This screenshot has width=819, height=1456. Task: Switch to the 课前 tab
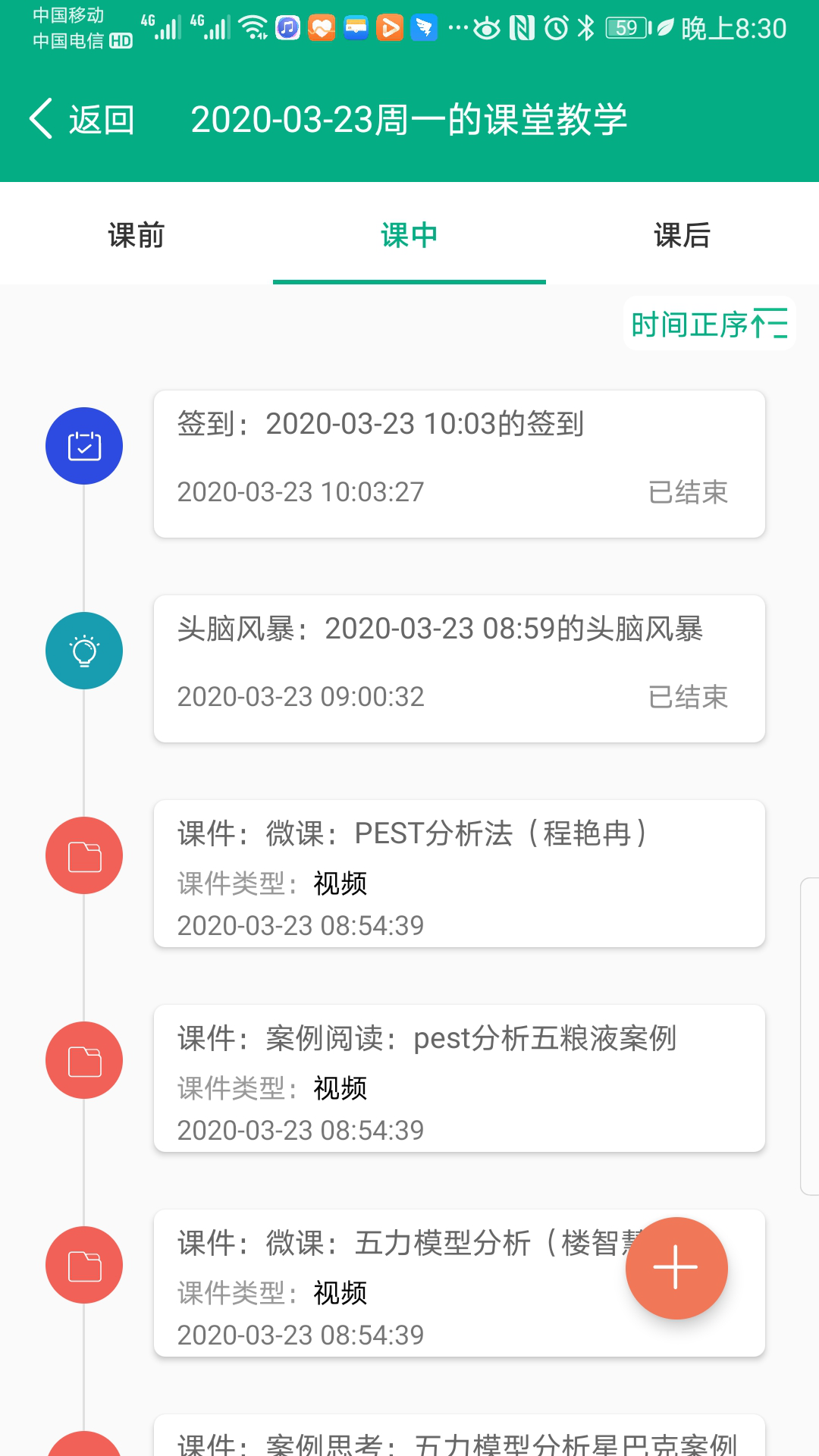[x=136, y=235]
